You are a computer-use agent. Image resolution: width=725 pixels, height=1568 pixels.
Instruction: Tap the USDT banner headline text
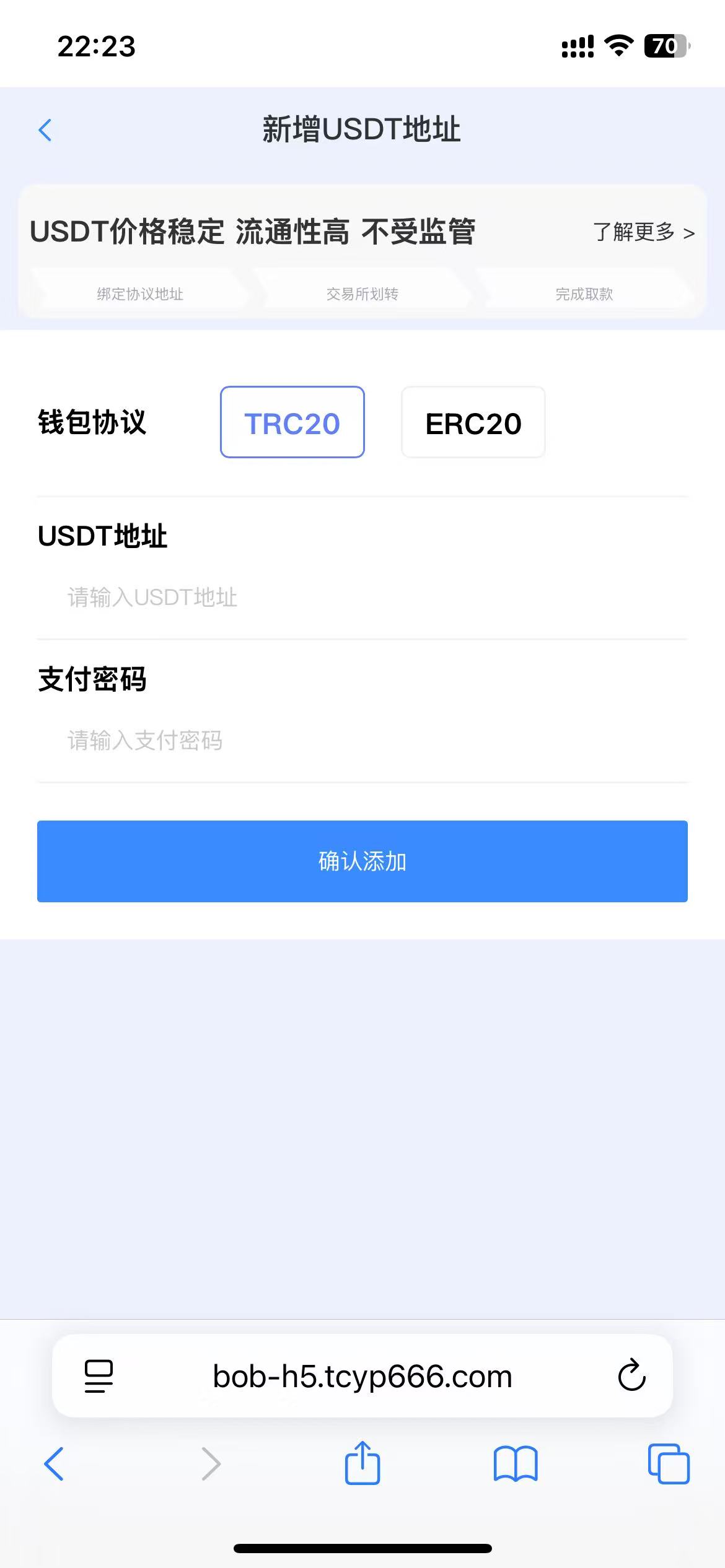pyautogui.click(x=254, y=232)
